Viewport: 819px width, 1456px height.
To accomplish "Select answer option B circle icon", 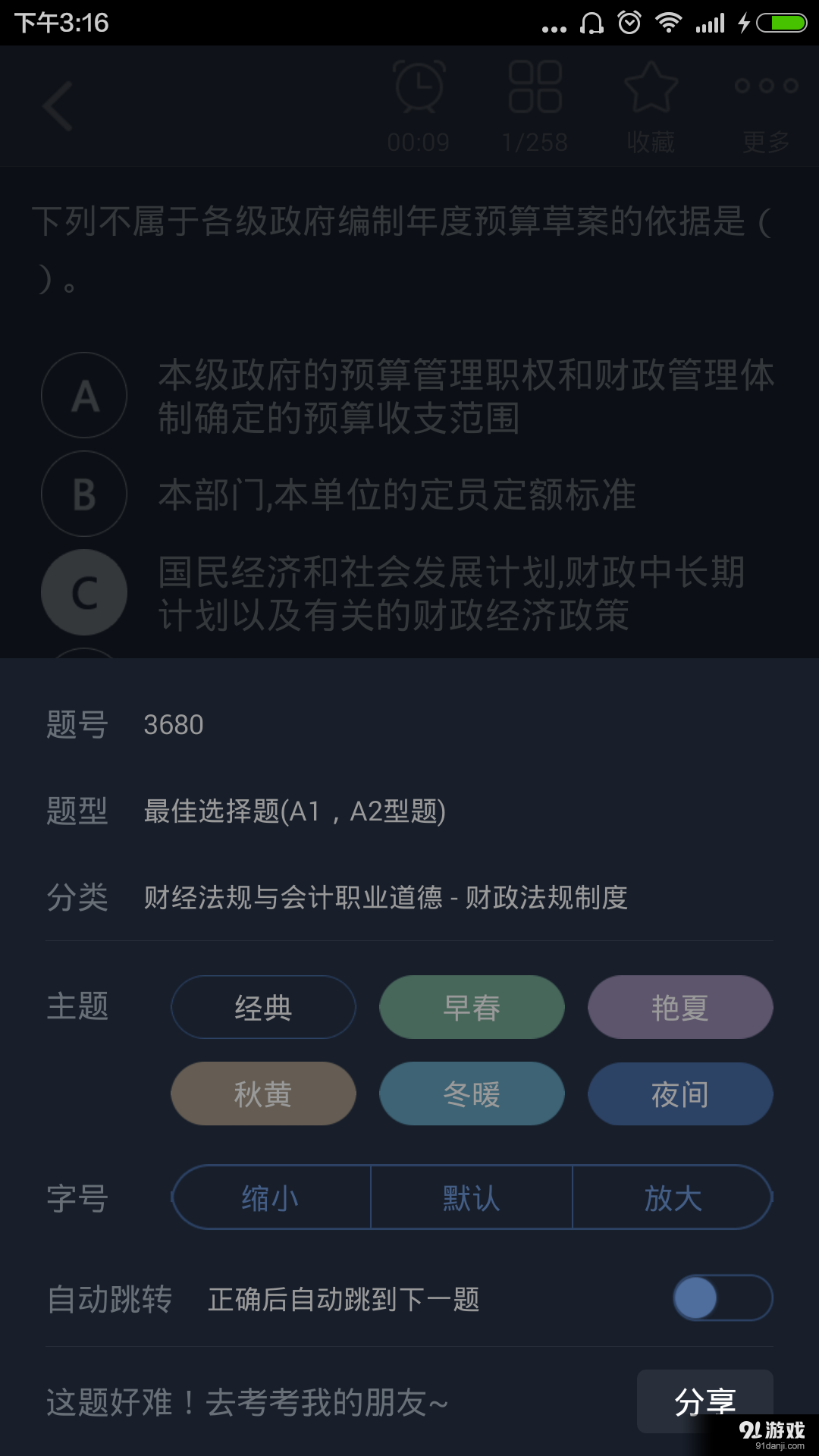I will click(x=83, y=494).
